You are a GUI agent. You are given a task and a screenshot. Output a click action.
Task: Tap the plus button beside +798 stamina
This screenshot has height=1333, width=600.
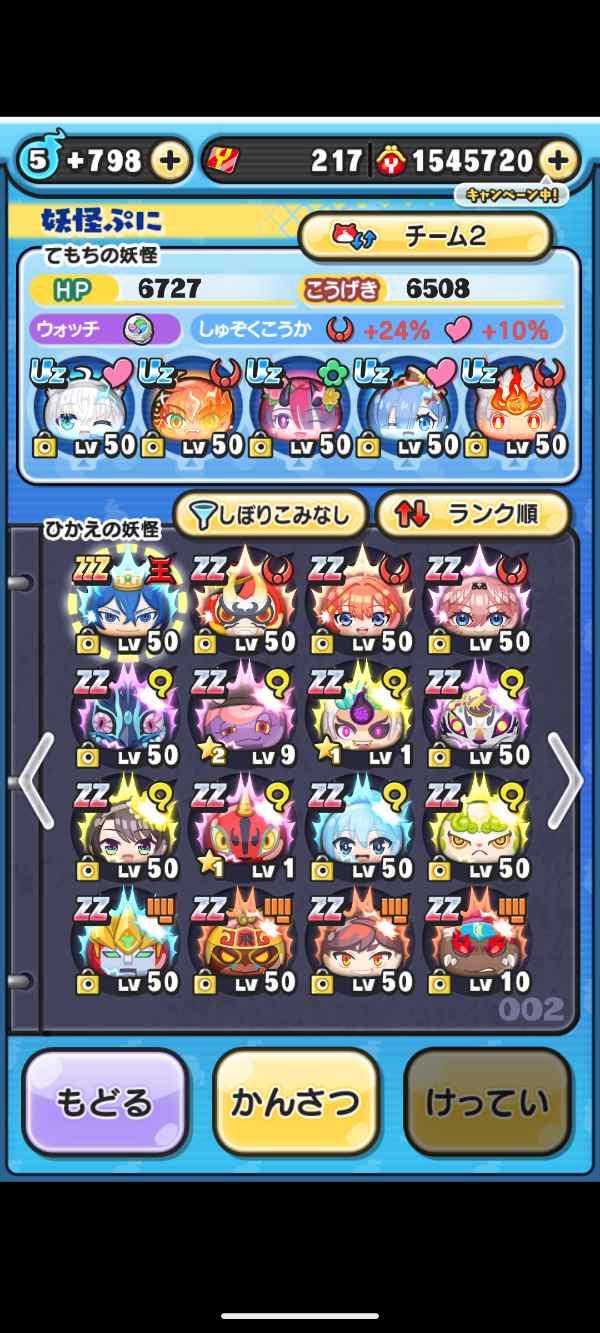click(170, 160)
